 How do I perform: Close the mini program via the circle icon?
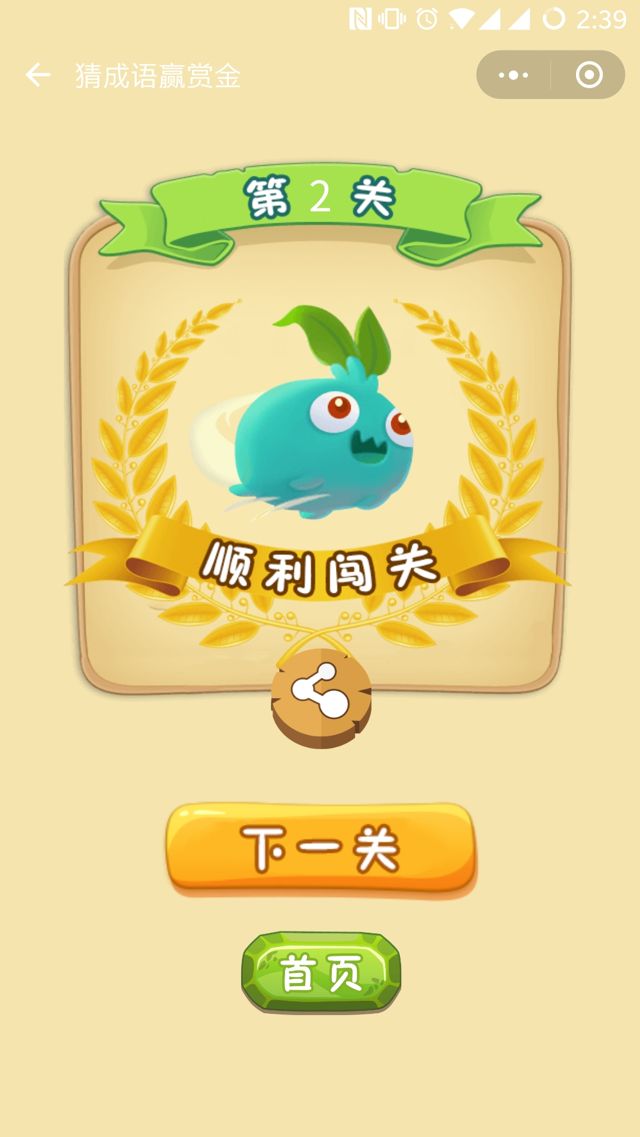tap(589, 75)
